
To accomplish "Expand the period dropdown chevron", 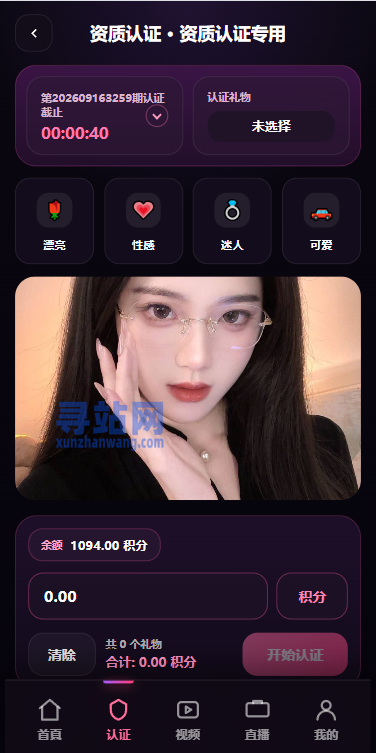I will click(157, 116).
